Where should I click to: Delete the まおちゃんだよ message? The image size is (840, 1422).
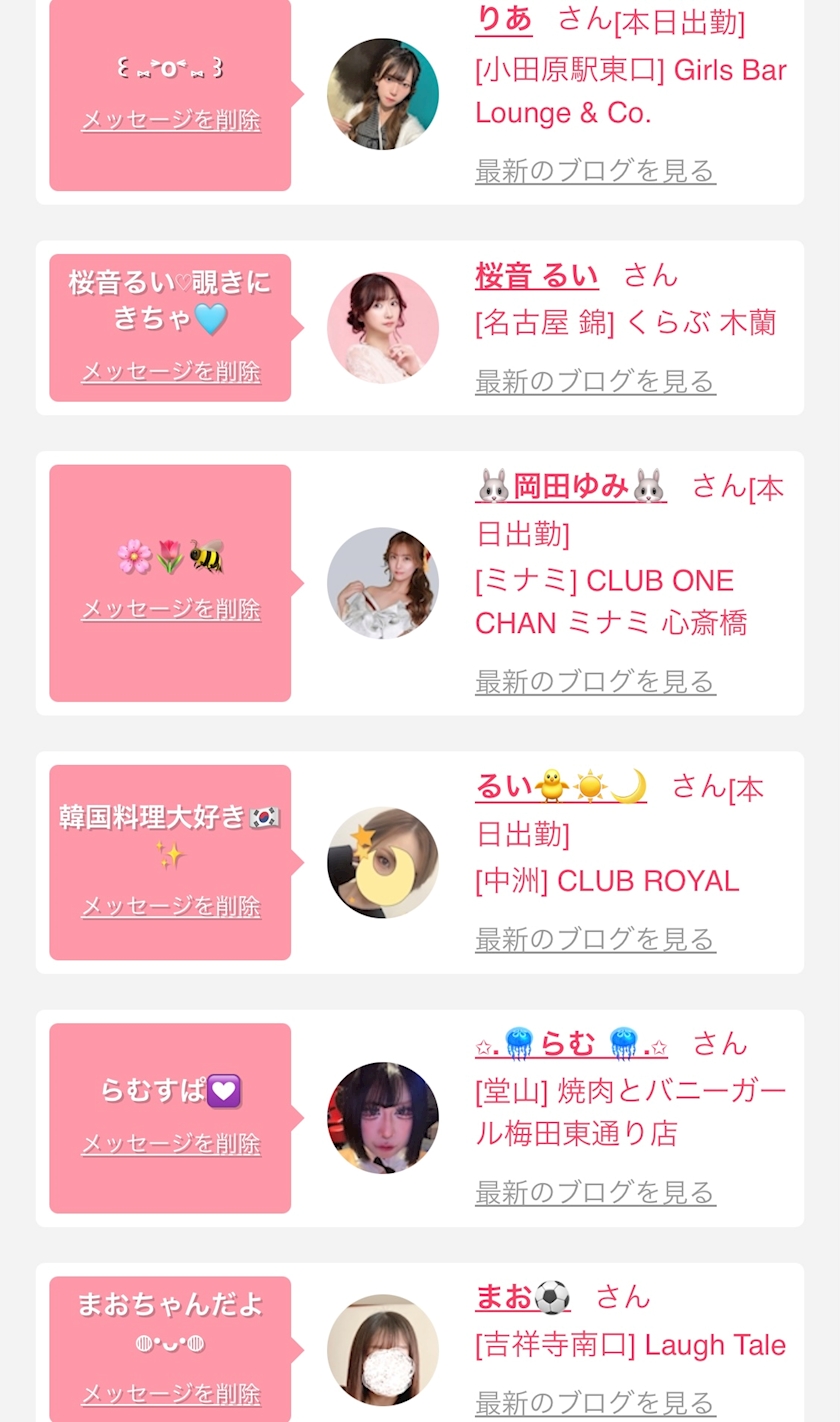pos(170,1394)
